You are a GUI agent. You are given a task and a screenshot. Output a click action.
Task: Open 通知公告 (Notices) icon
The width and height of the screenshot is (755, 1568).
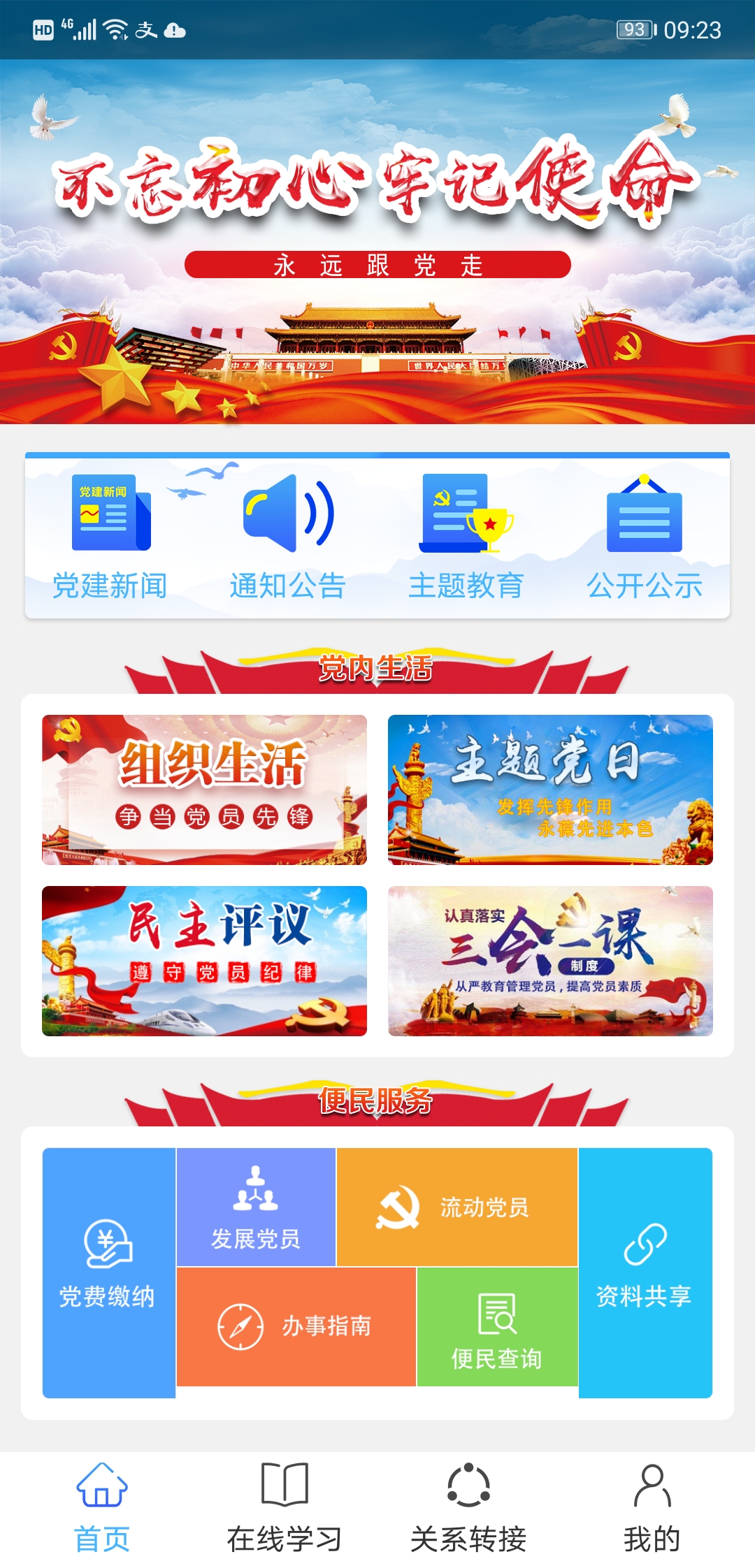click(x=287, y=538)
